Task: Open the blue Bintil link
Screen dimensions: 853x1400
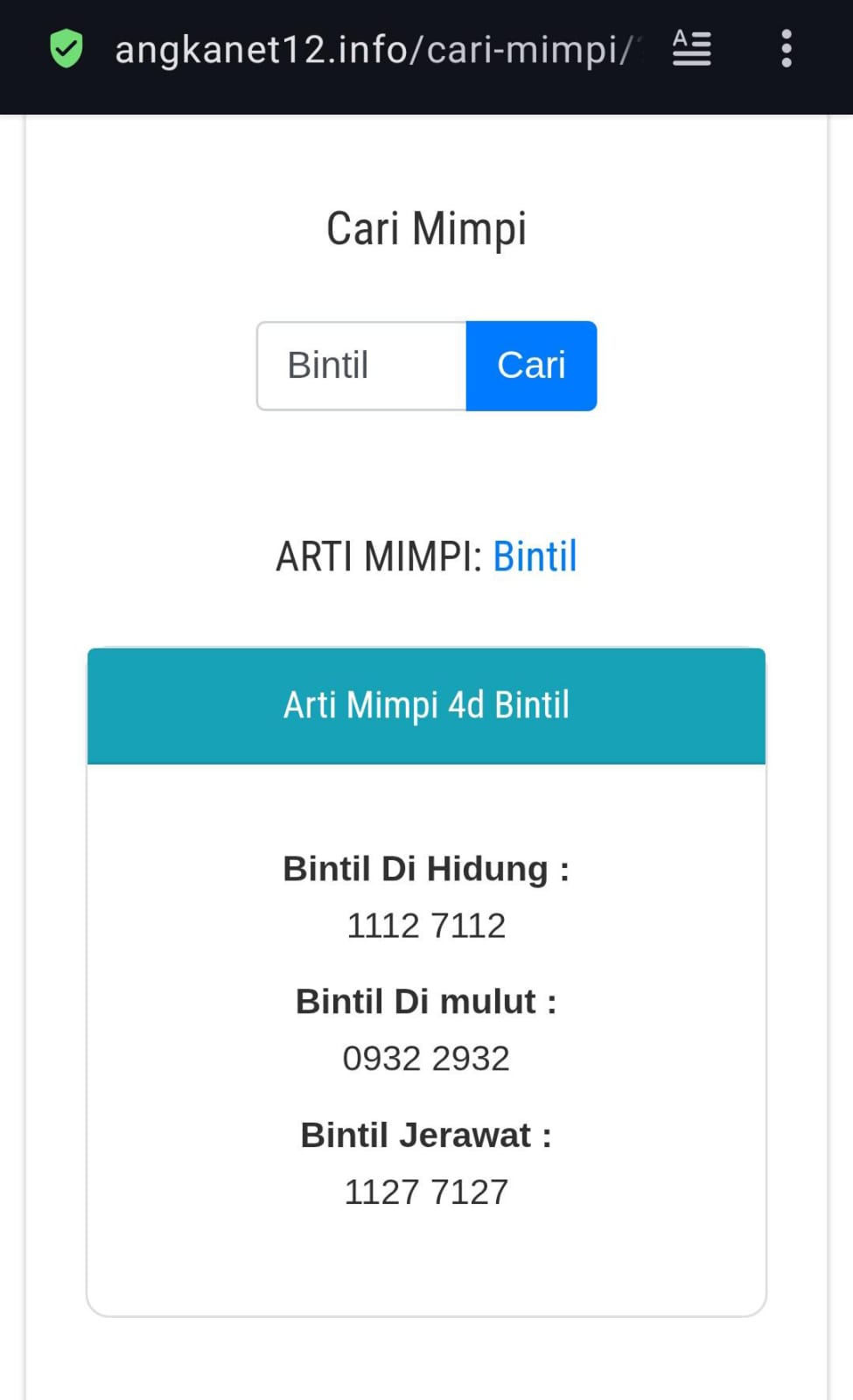Action: (x=535, y=556)
